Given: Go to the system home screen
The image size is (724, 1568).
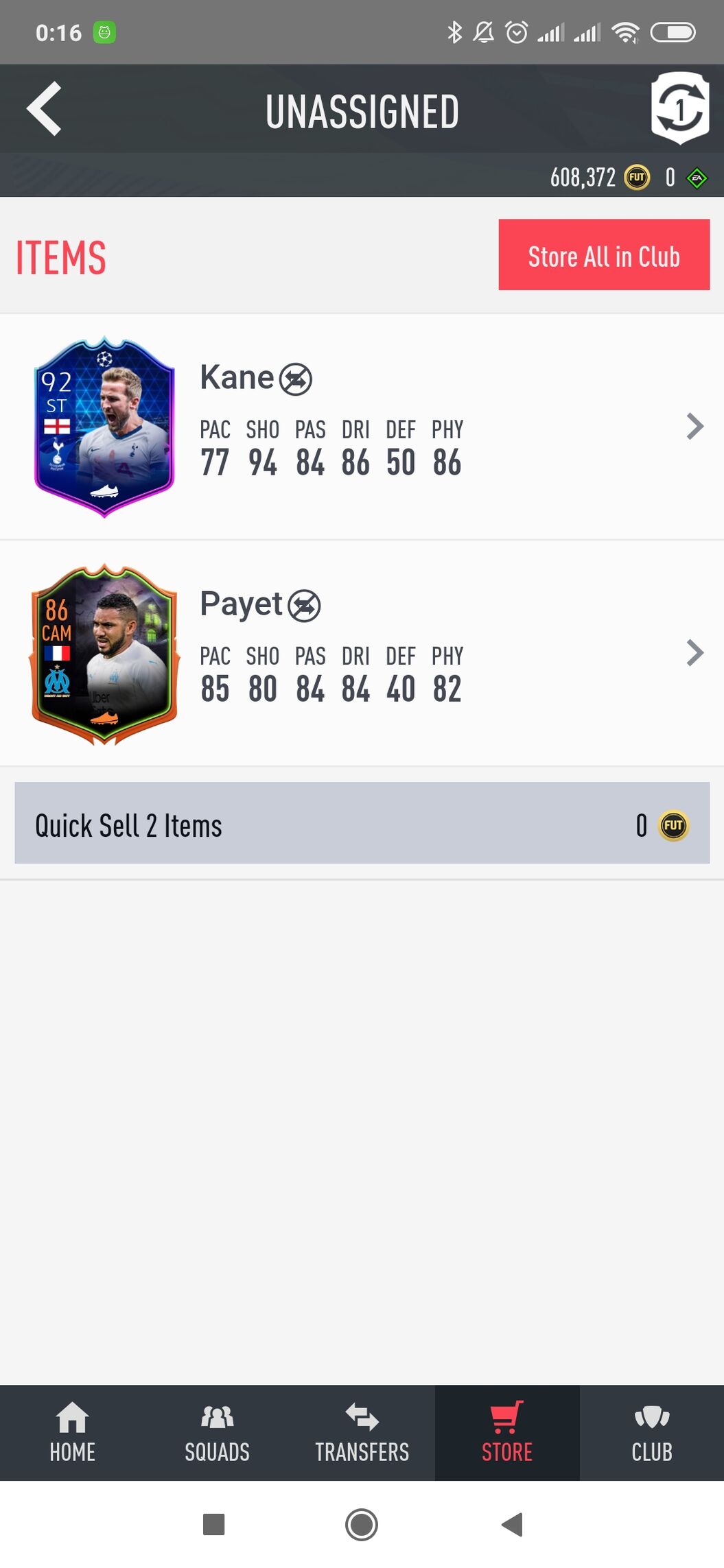Looking at the screenshot, I should [362, 1524].
